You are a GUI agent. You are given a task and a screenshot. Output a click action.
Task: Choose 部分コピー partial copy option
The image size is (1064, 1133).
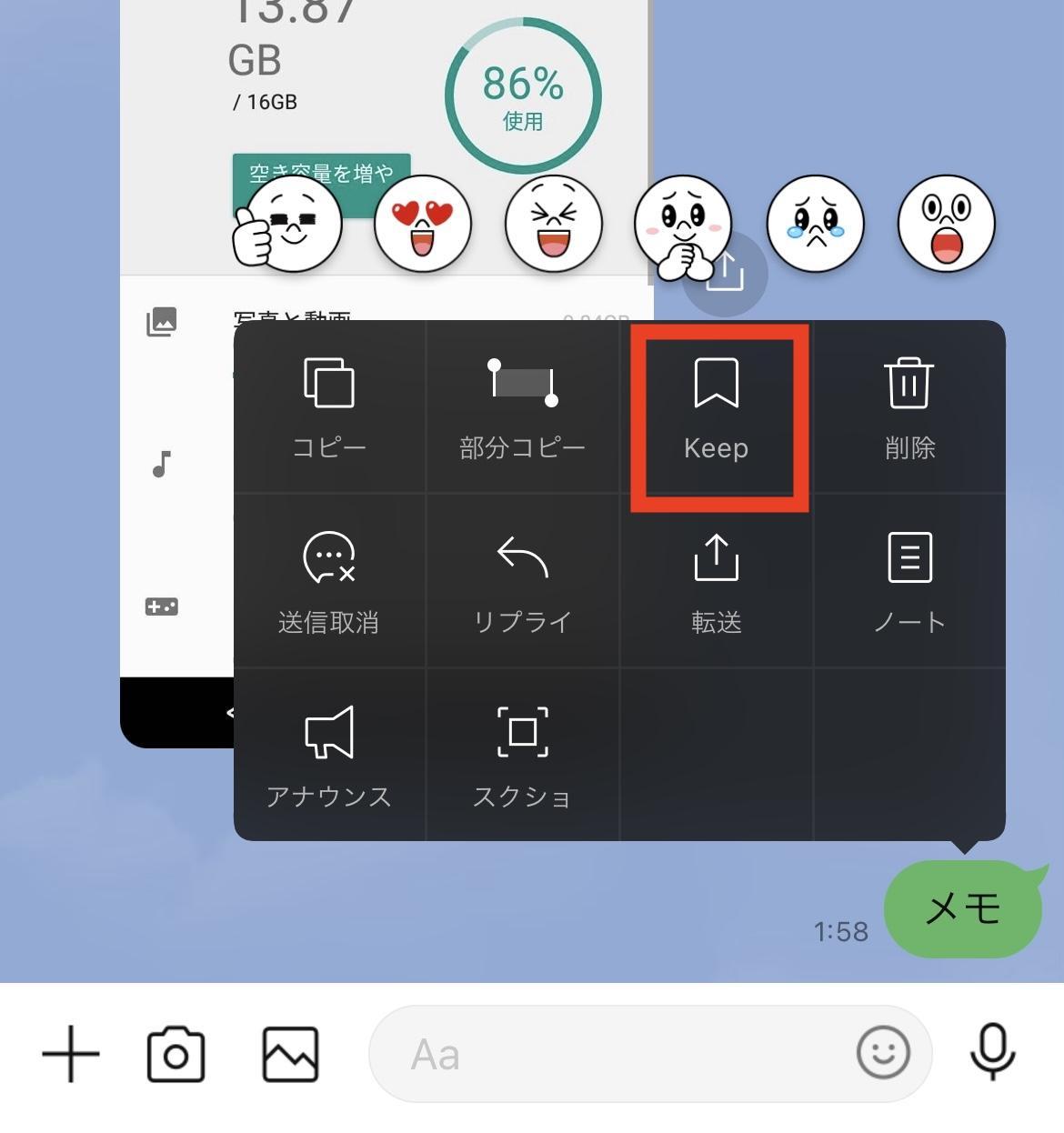[x=522, y=407]
